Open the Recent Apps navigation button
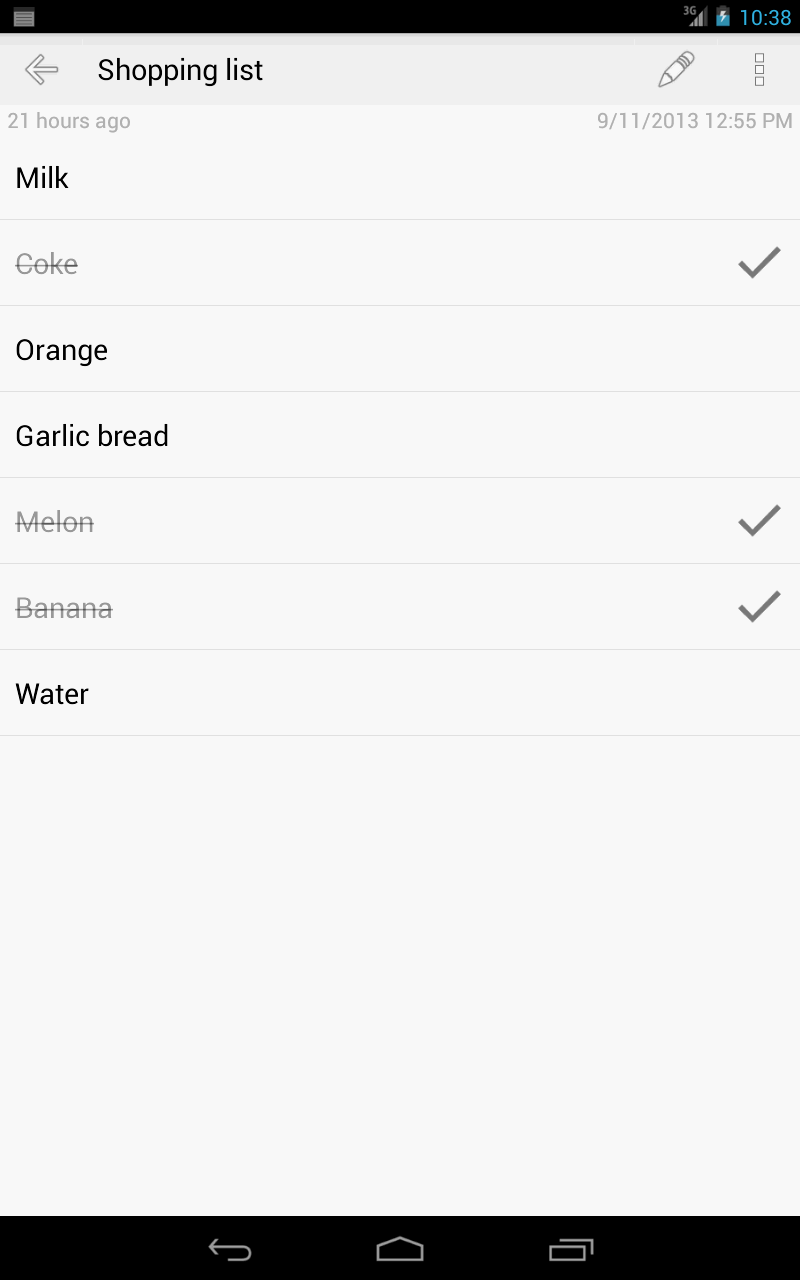Image resolution: width=800 pixels, height=1280 pixels. 571,1249
